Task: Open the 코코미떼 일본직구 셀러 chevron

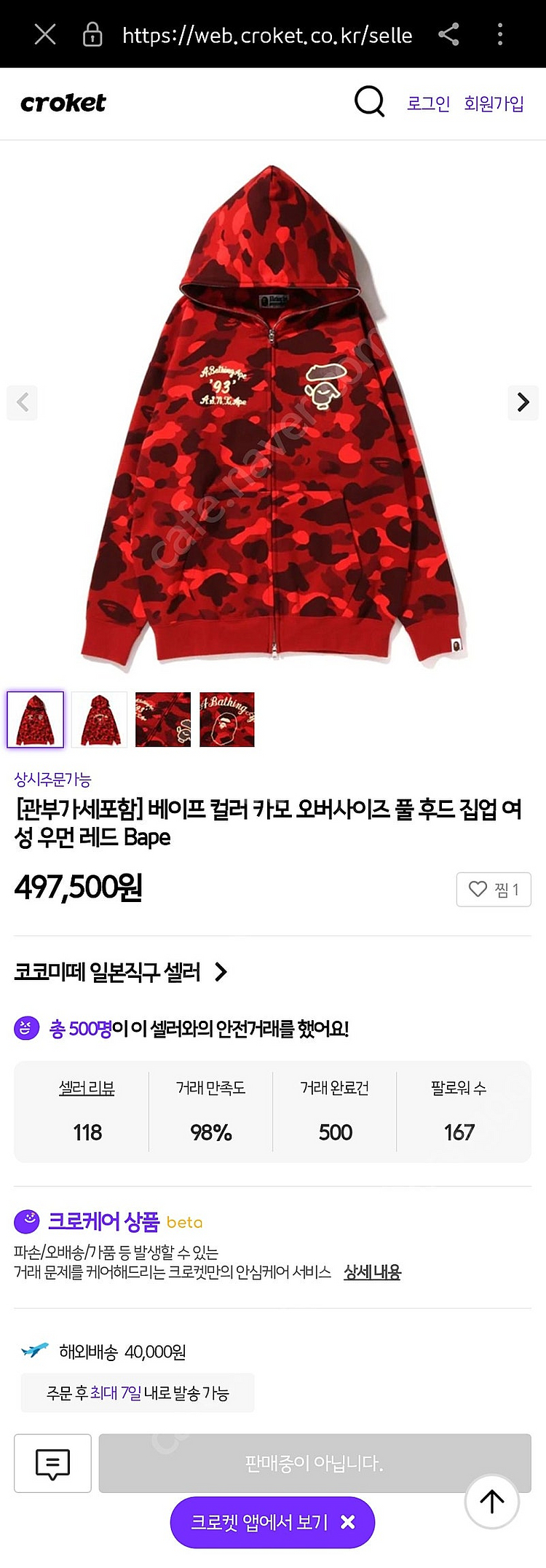Action: coord(221,972)
